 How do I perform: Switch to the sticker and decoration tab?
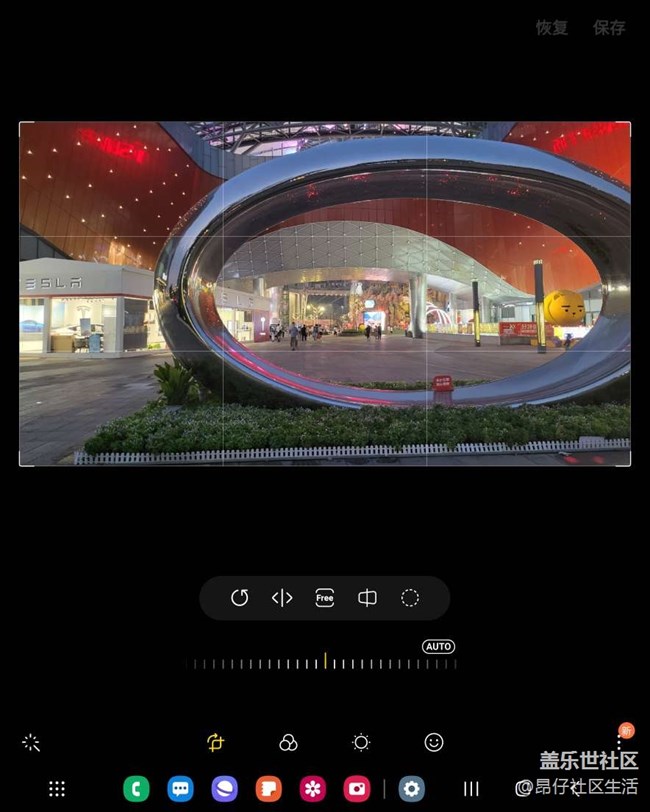434,742
